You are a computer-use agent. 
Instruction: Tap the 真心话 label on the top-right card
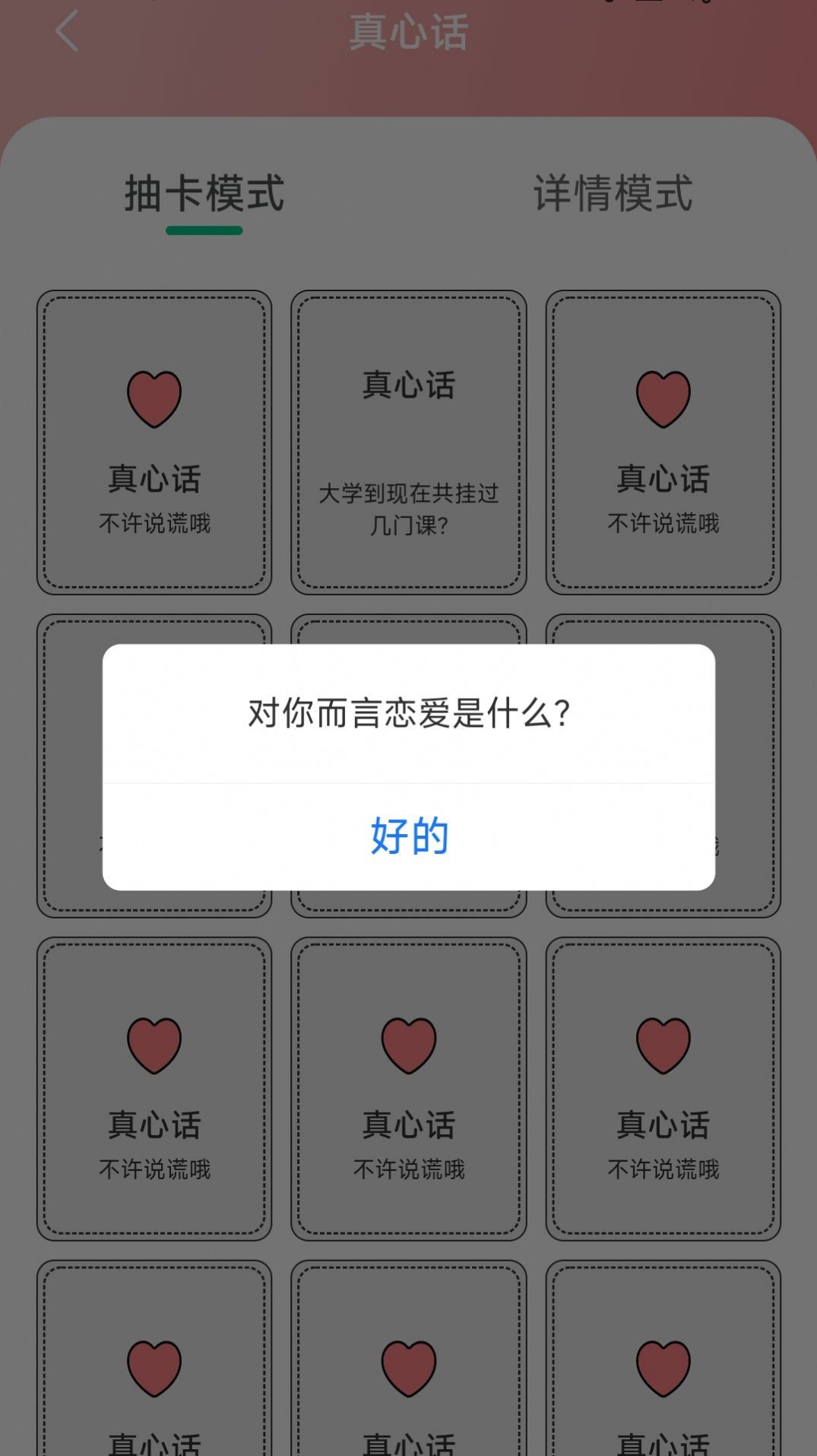click(663, 479)
